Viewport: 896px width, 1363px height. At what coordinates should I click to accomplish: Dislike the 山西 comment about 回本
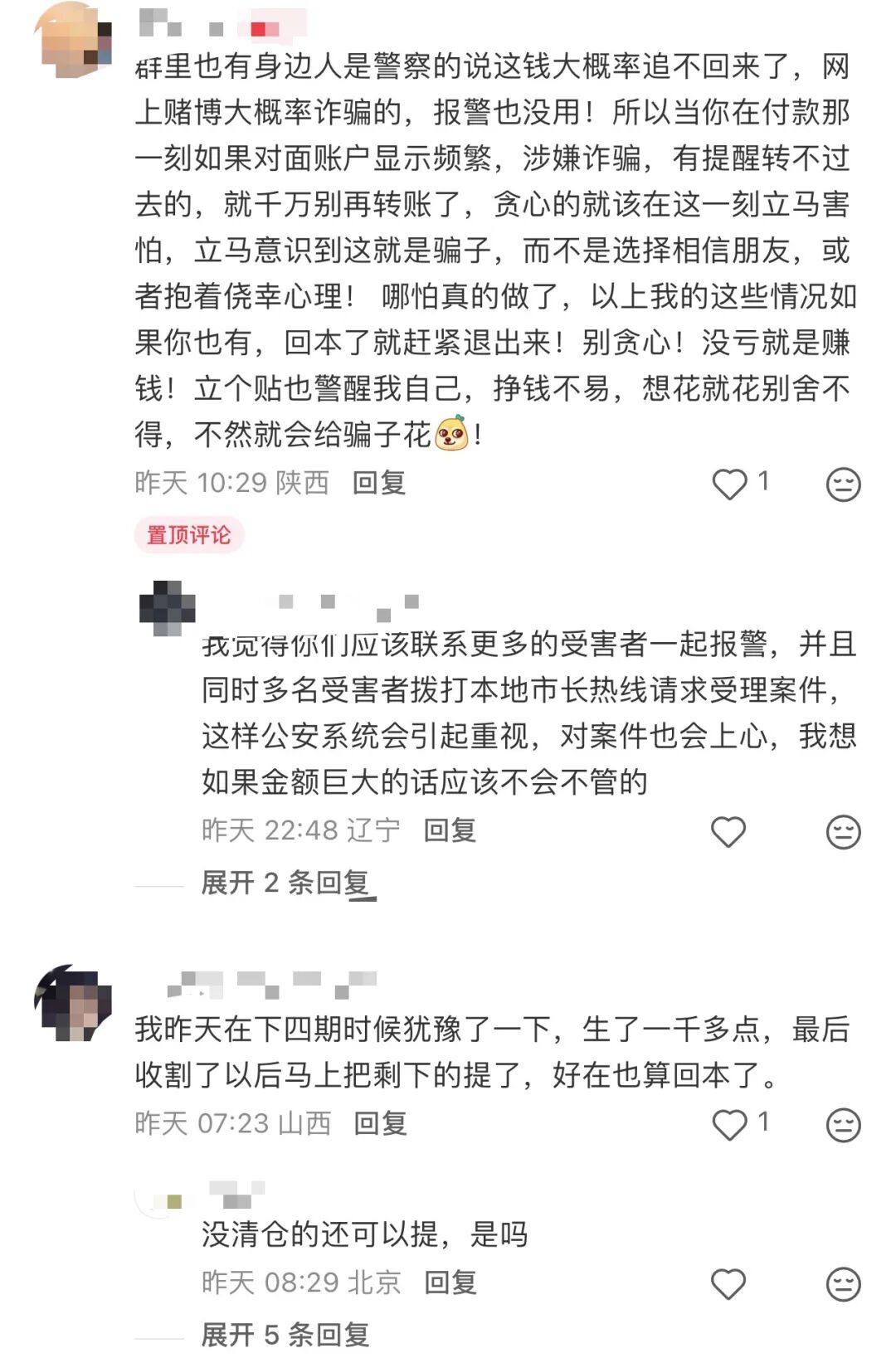point(843,1125)
